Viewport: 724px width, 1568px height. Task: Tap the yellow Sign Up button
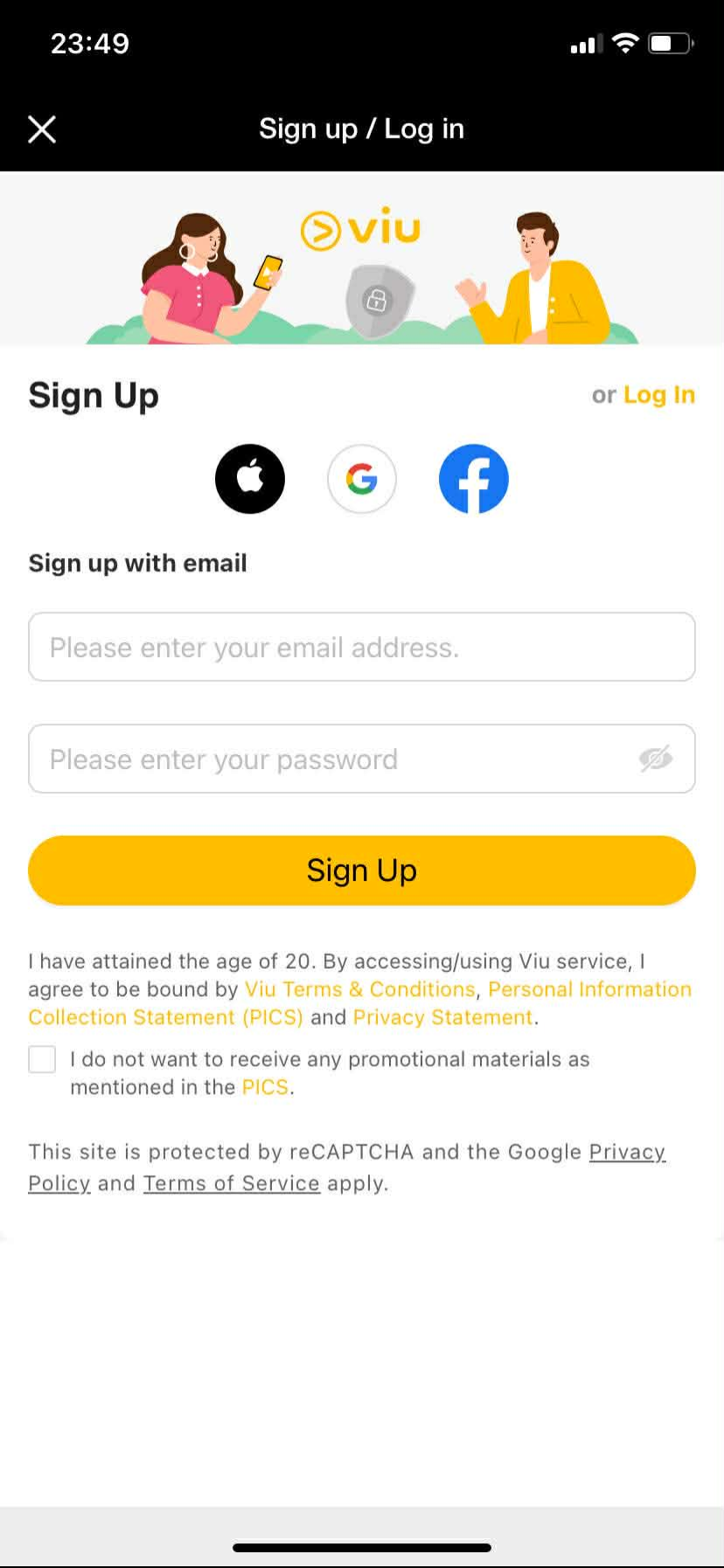(x=362, y=871)
